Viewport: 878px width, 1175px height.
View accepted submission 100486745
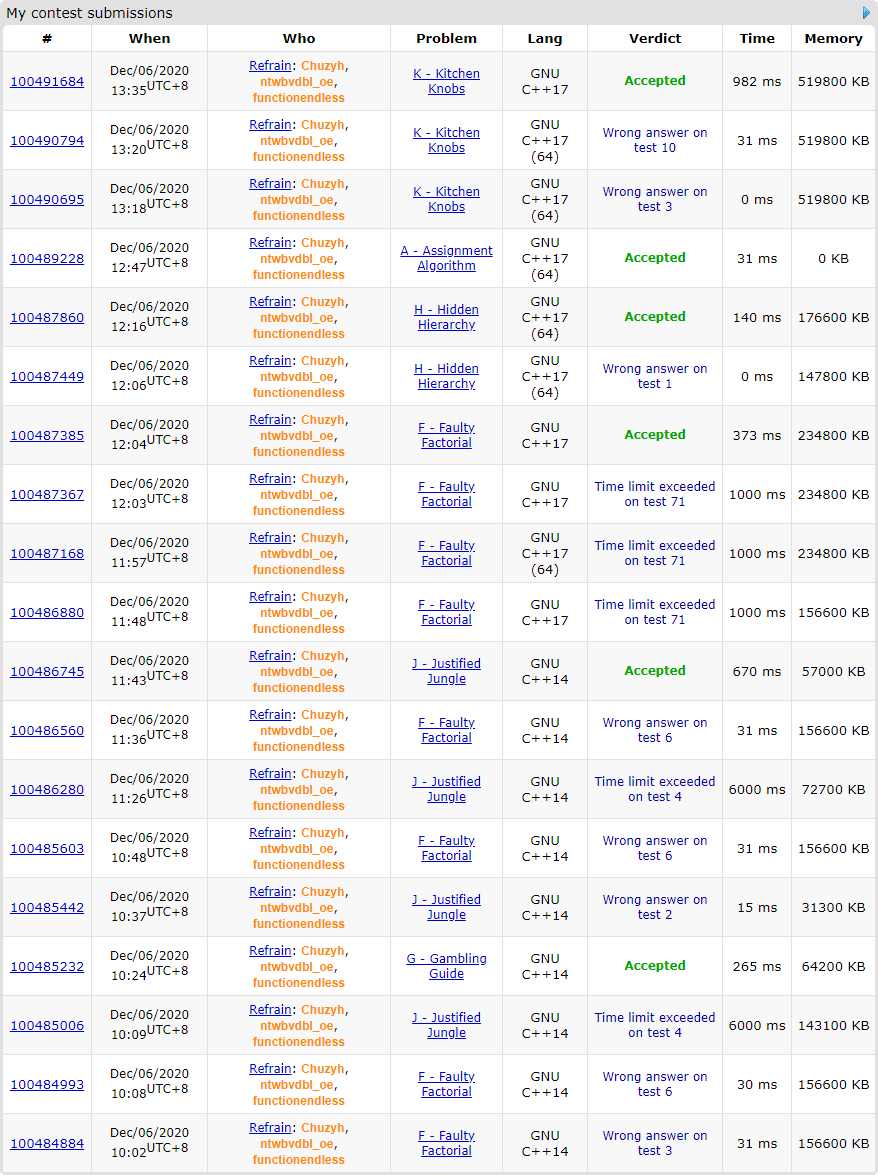(47, 671)
